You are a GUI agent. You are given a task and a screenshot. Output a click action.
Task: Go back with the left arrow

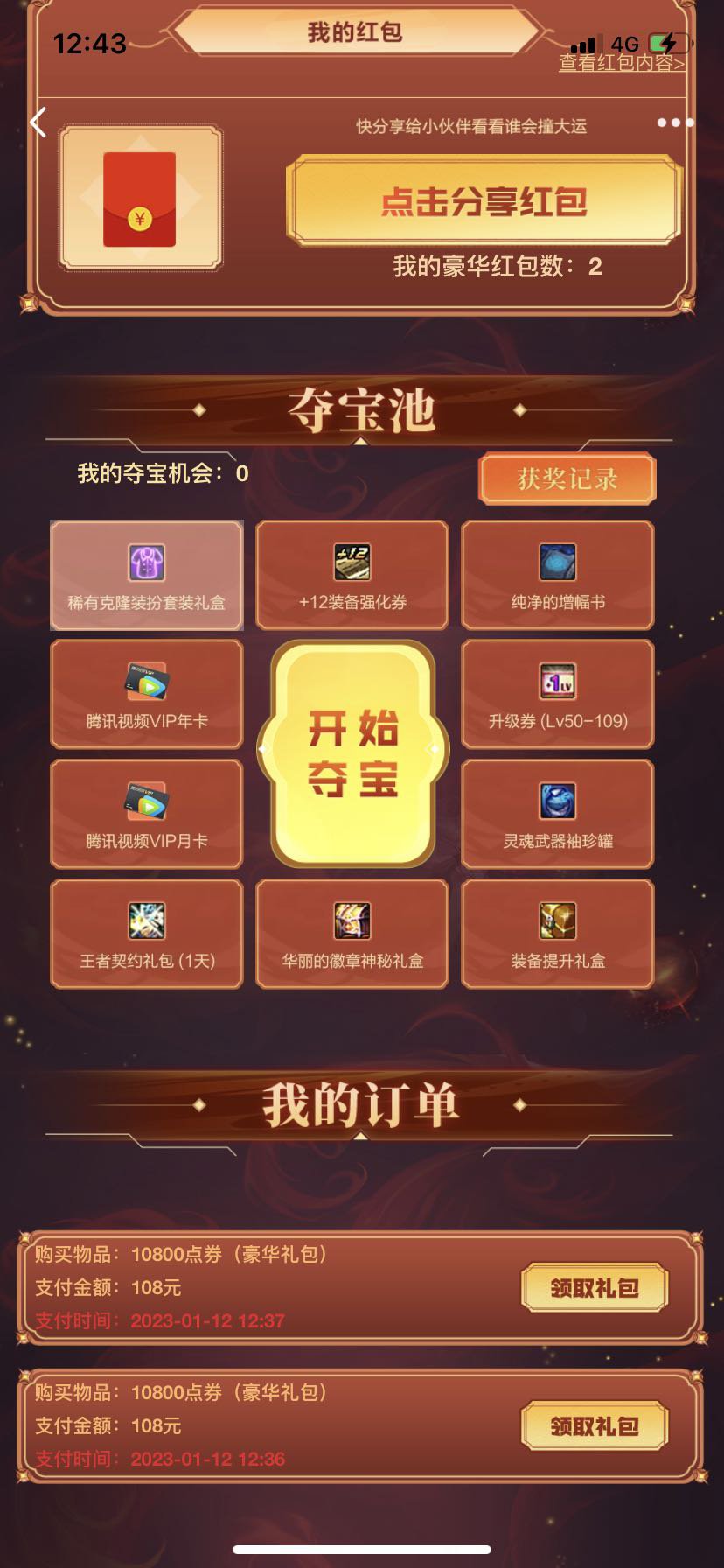(38, 122)
